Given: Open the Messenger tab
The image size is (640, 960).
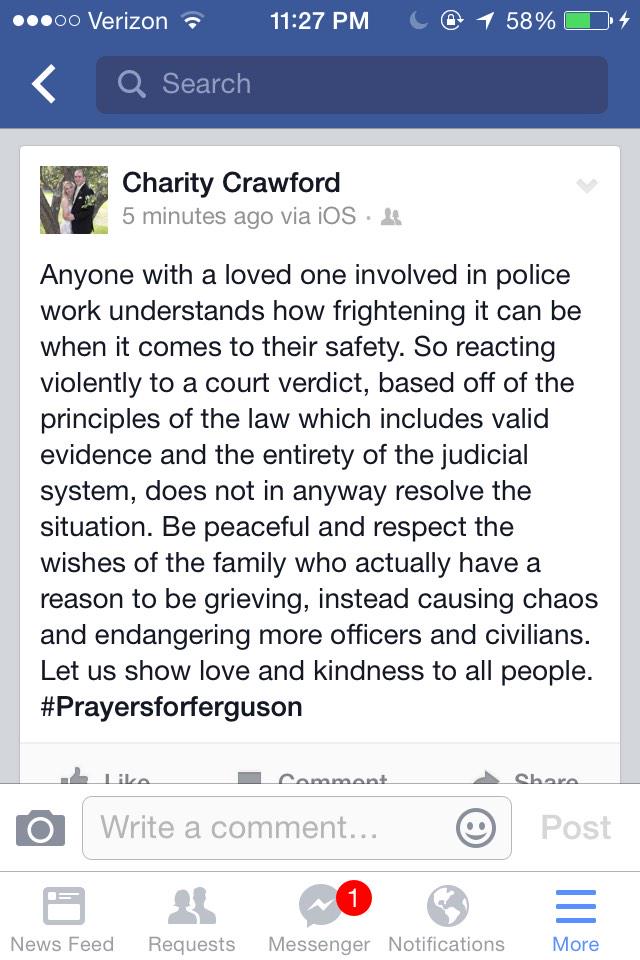Looking at the screenshot, I should pyautogui.click(x=319, y=920).
